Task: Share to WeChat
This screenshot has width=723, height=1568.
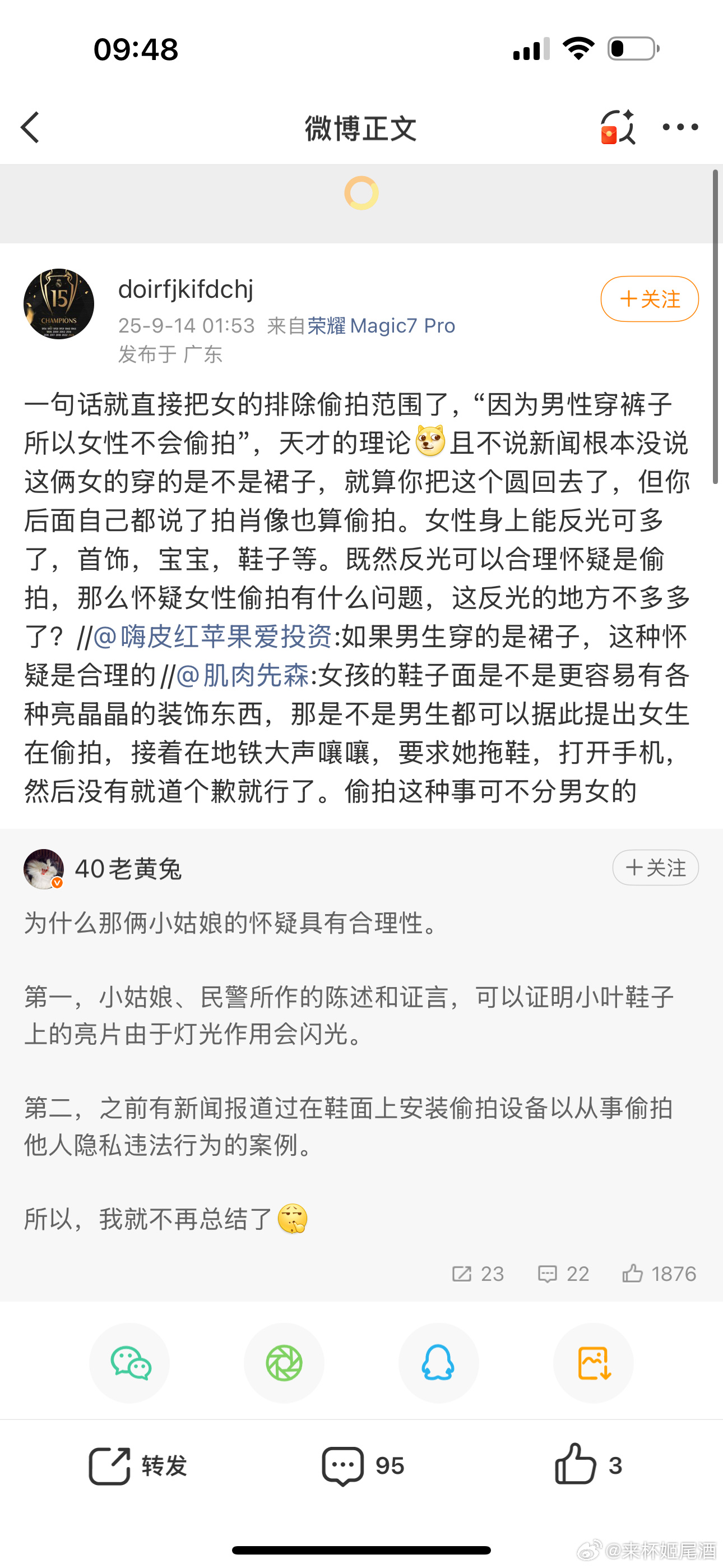Action: coord(129,1363)
